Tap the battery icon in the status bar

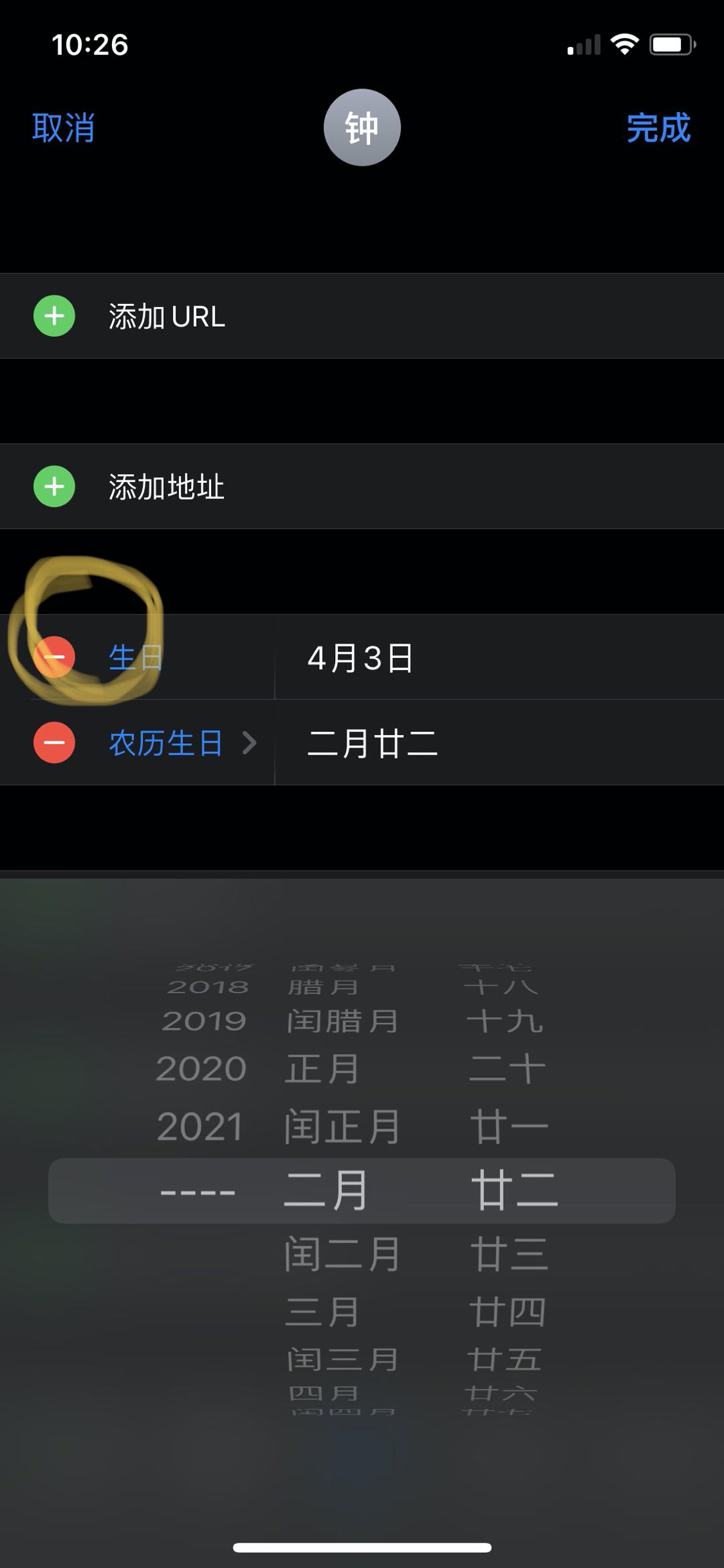click(x=669, y=43)
